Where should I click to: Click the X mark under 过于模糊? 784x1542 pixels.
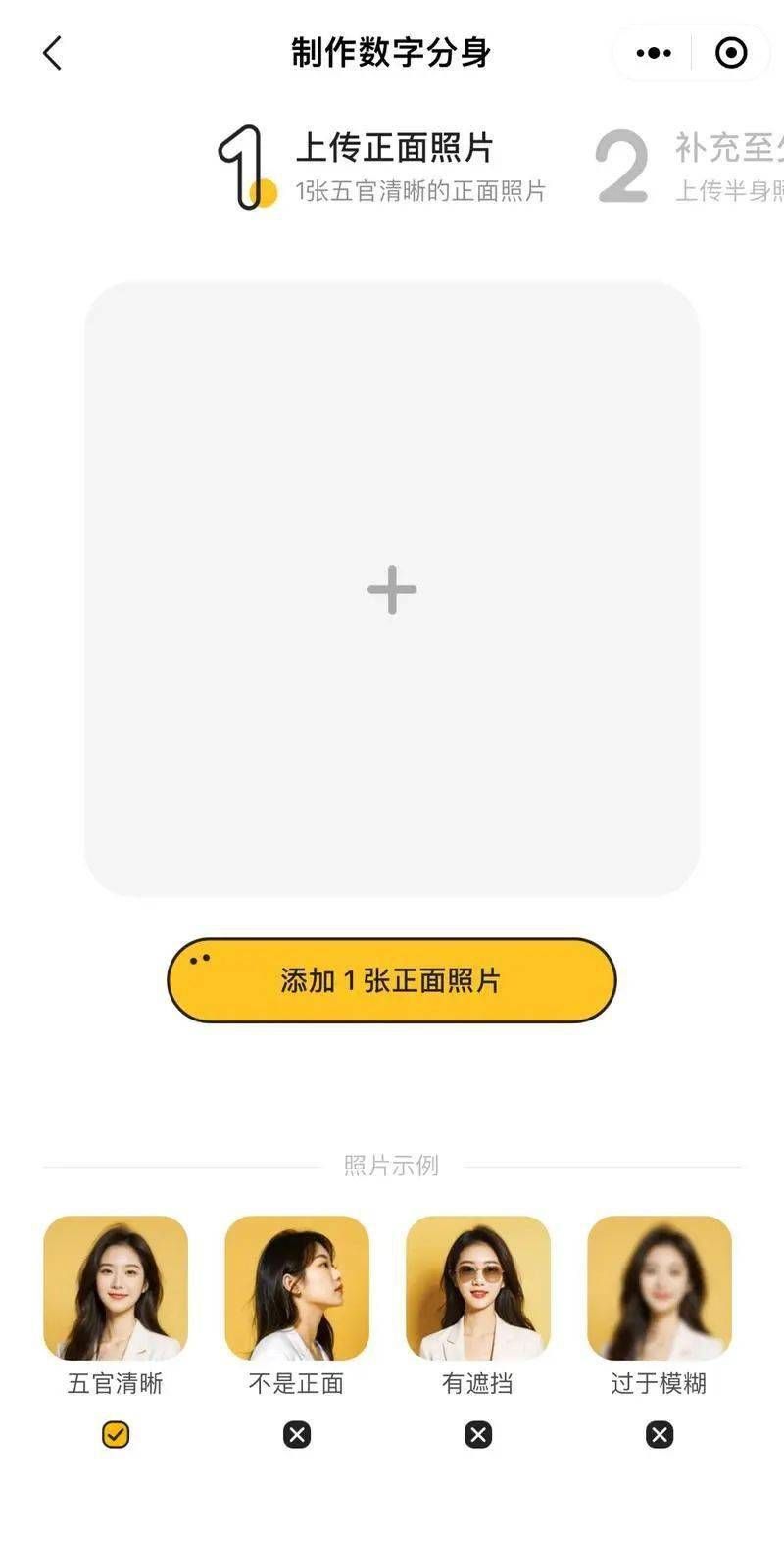(x=658, y=1435)
